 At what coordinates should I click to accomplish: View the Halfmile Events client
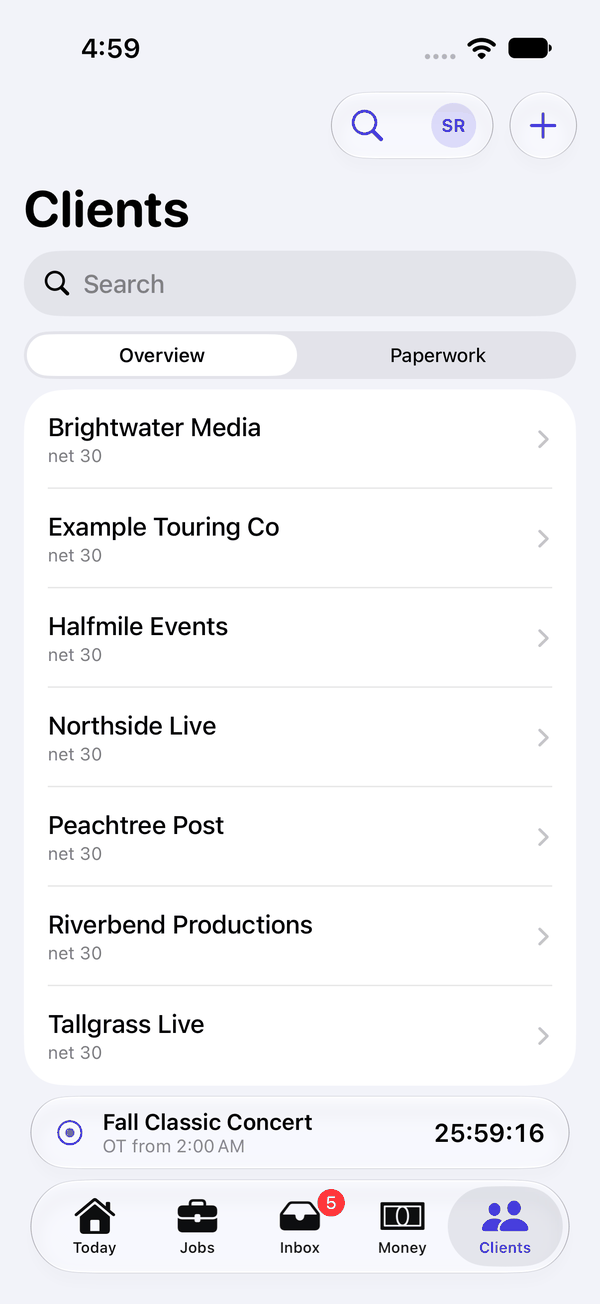300,638
